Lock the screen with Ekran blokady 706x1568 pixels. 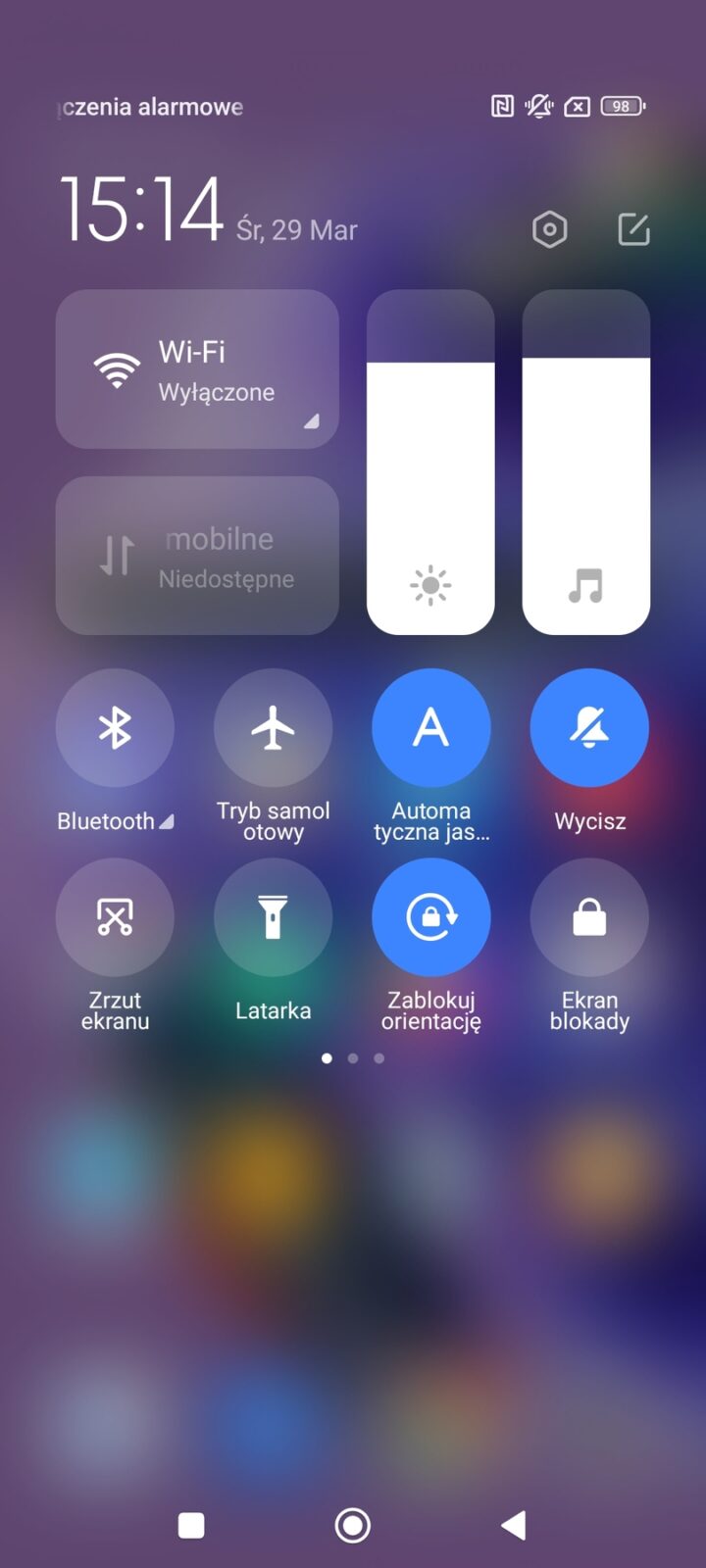pyautogui.click(x=589, y=917)
